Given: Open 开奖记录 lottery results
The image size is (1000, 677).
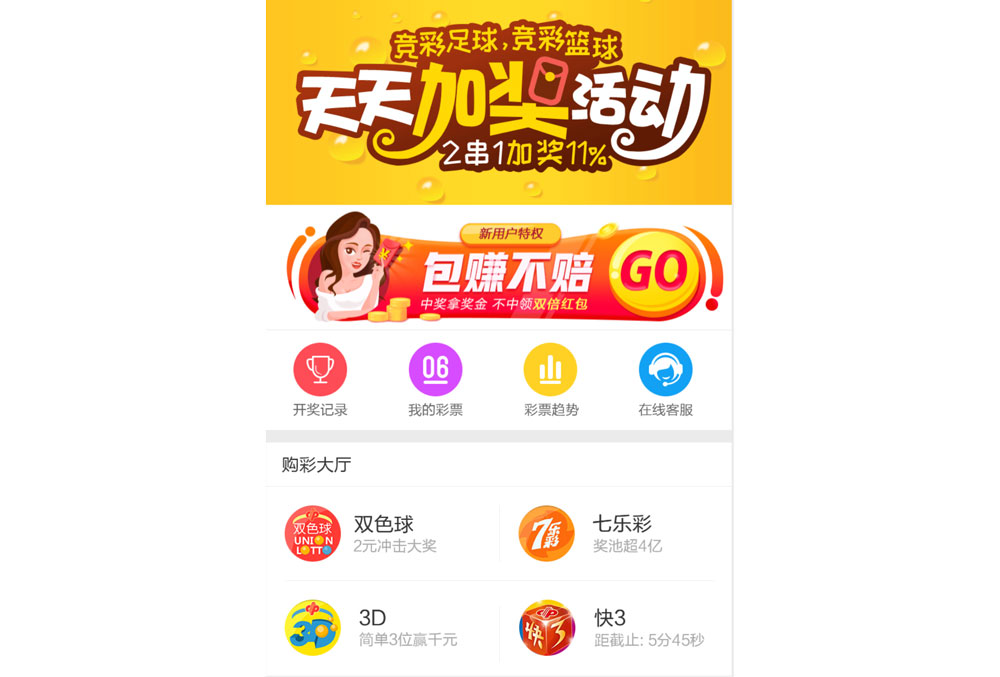Looking at the screenshot, I should point(320,380).
